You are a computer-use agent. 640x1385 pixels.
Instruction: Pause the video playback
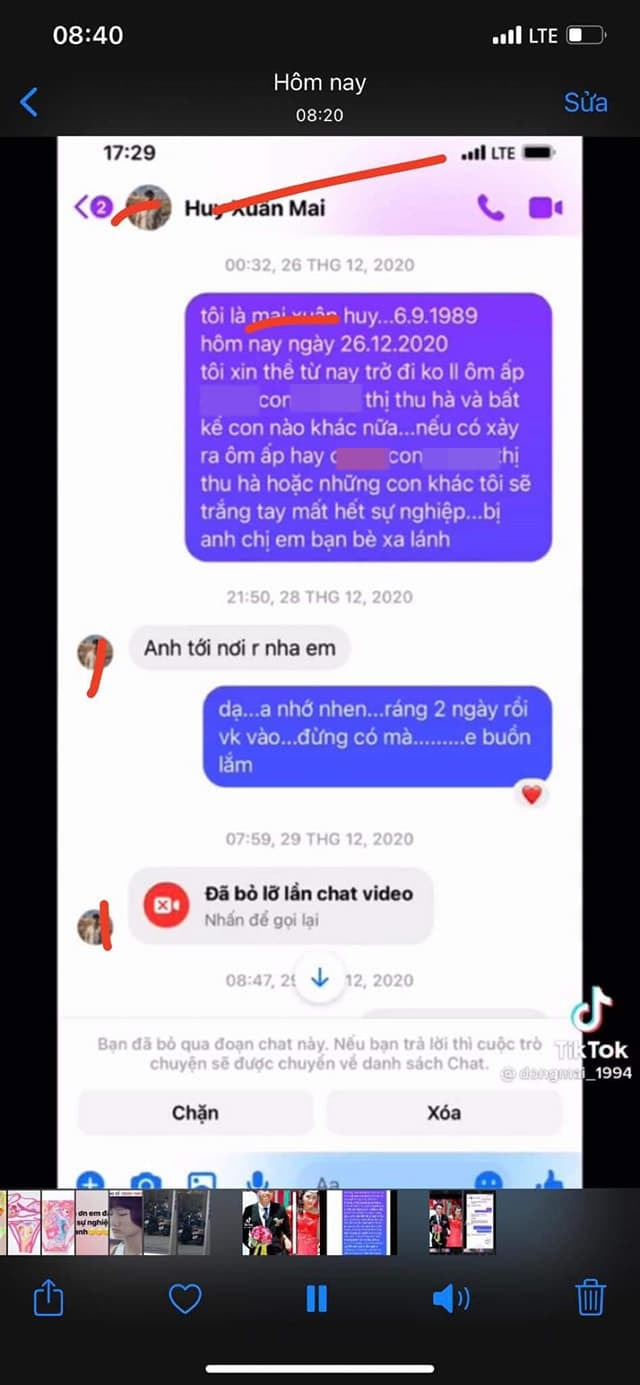(316, 1298)
